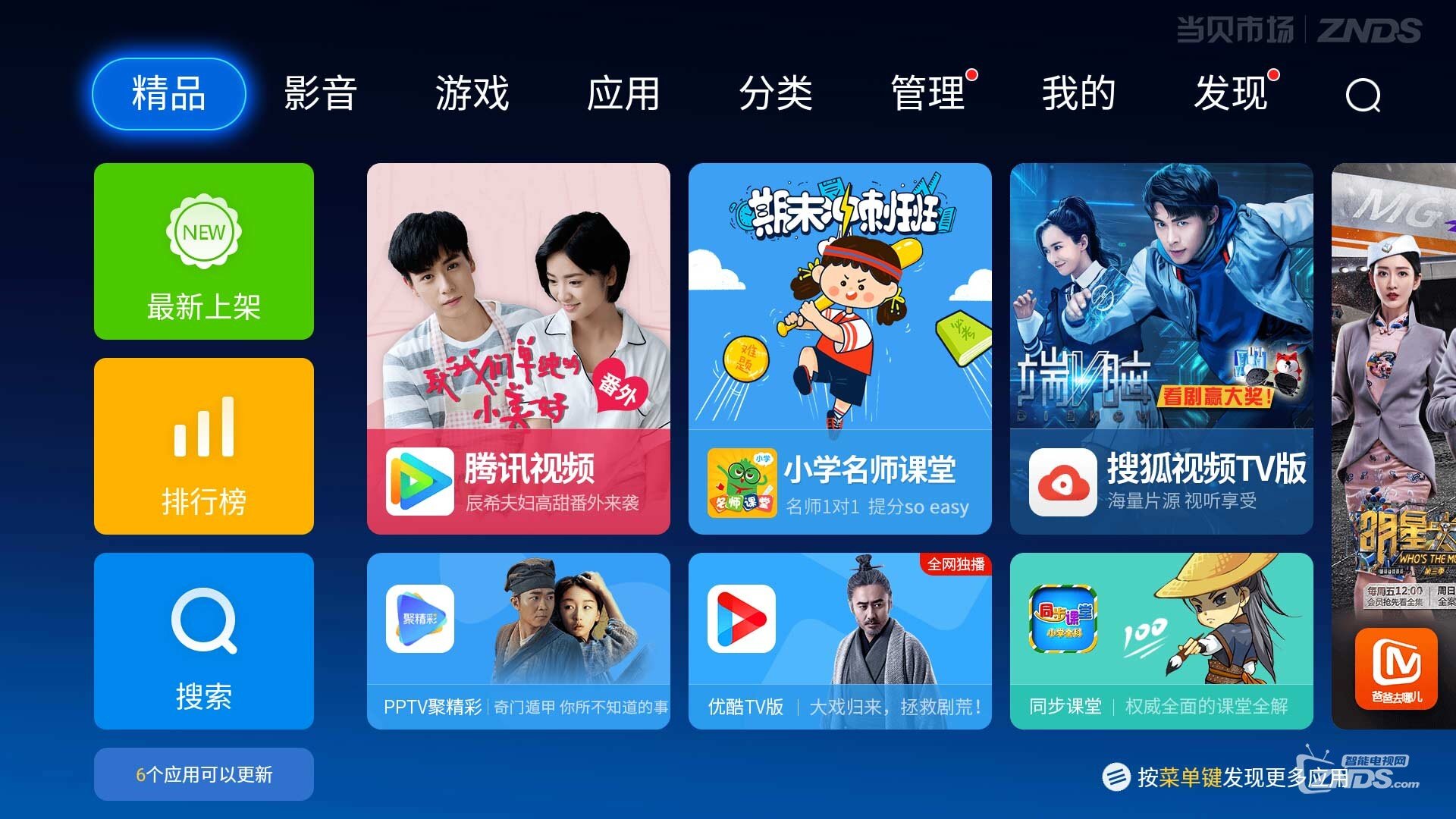Select the 管理 tab
The width and height of the screenshot is (1456, 819).
tap(927, 94)
